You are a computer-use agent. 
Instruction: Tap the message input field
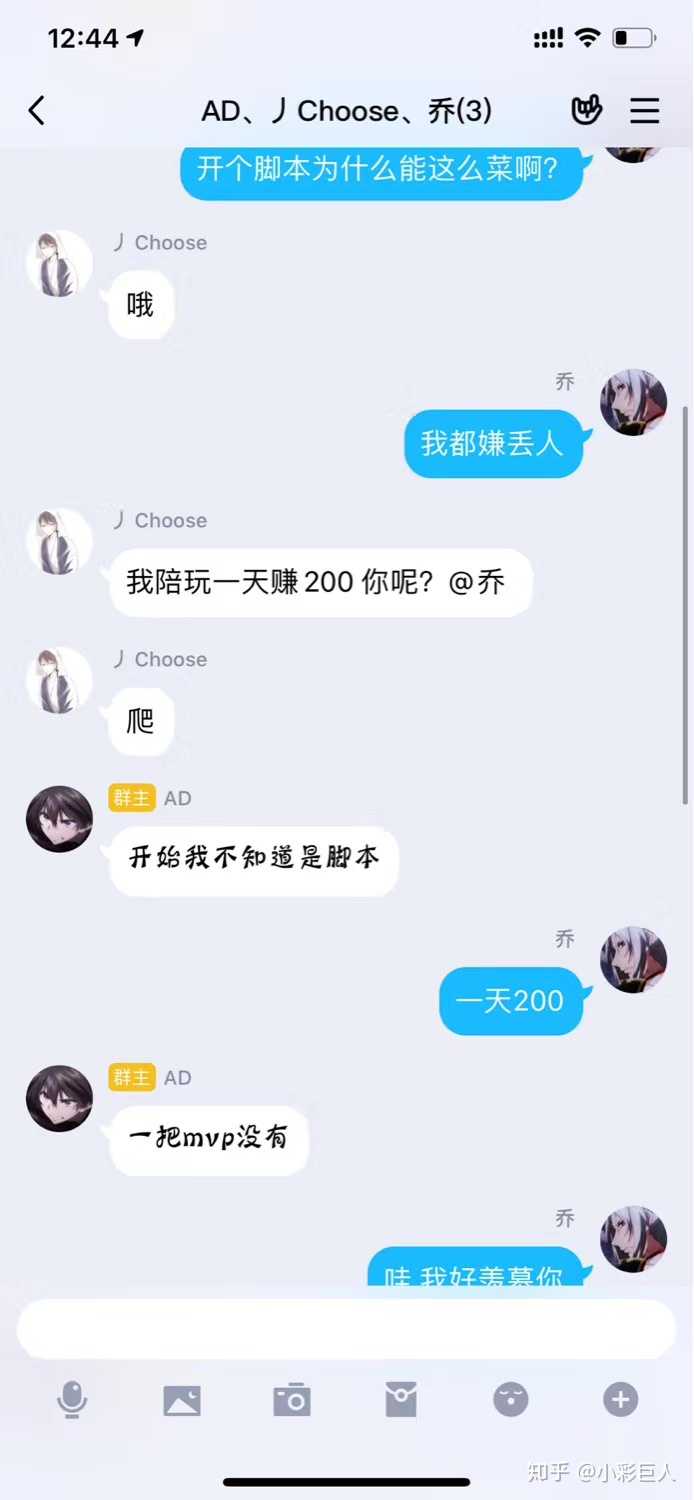pyautogui.click(x=346, y=1329)
